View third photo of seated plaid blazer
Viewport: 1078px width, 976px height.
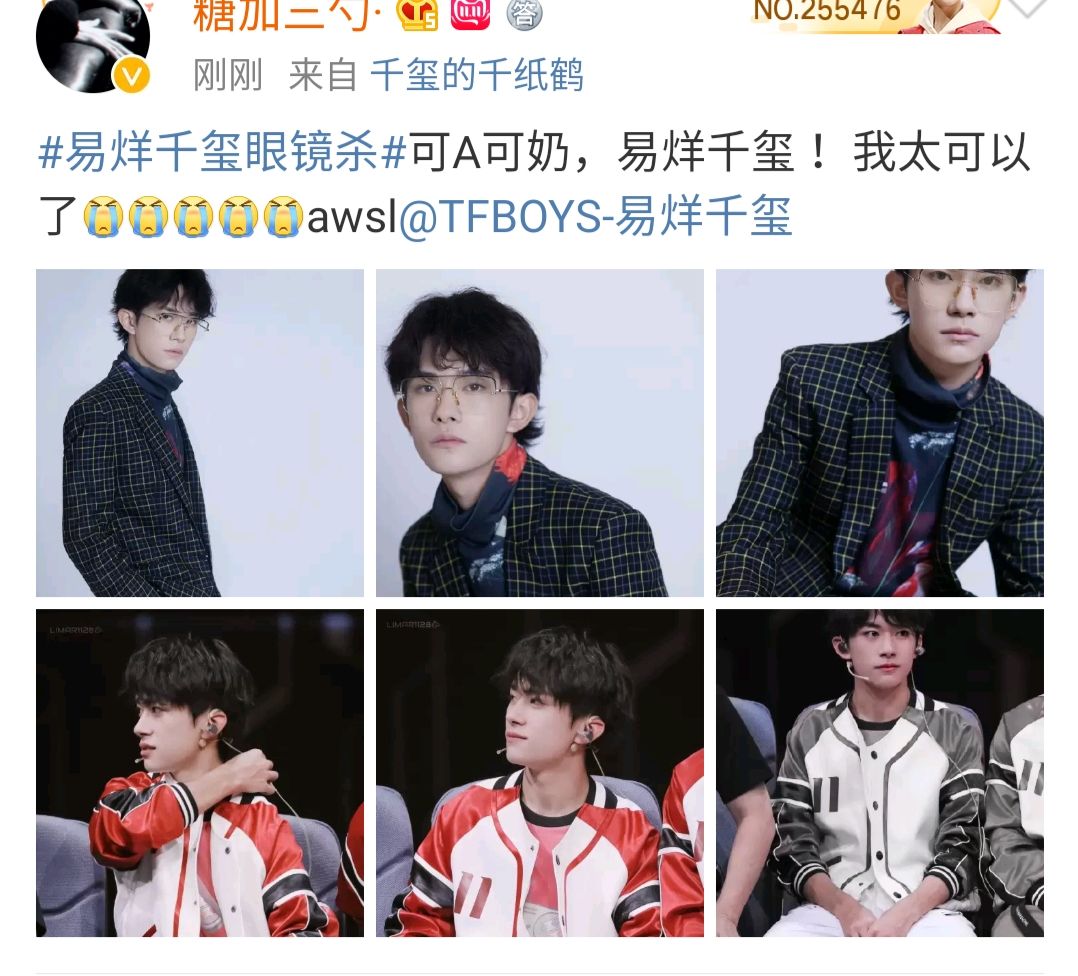(x=880, y=433)
